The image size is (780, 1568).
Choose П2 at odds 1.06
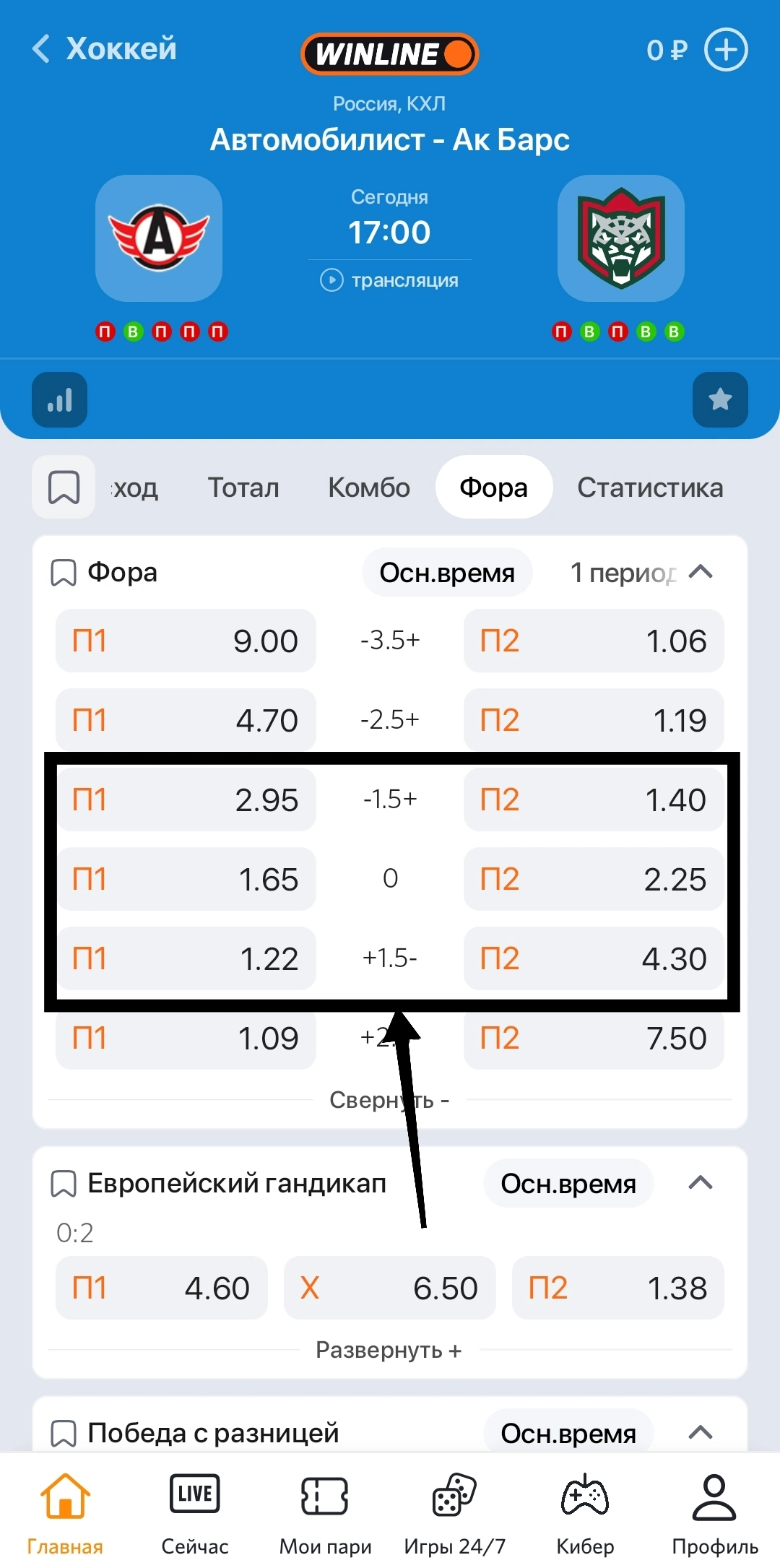(x=593, y=641)
